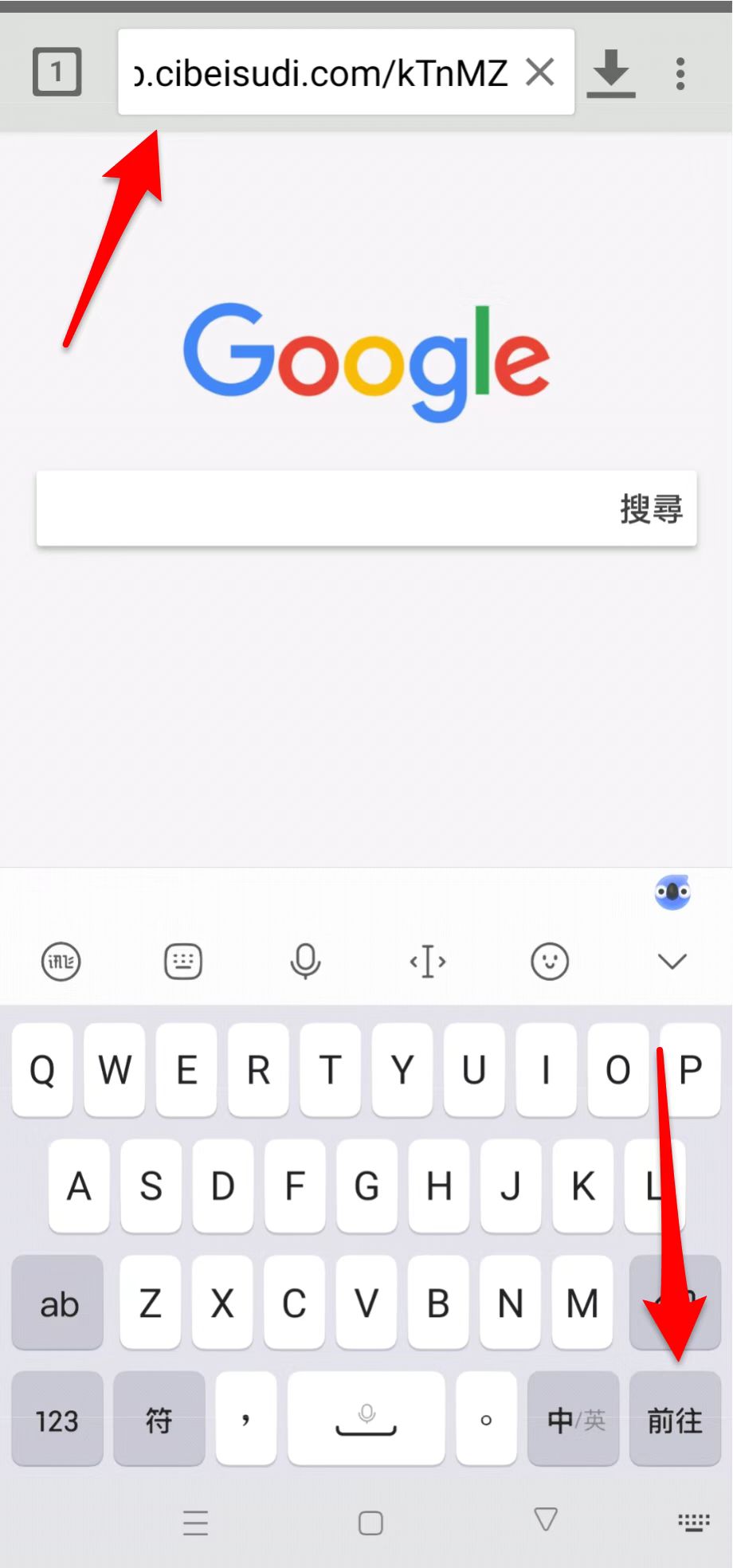The width and height of the screenshot is (733, 1568).
Task: Clear the URL with the X icon
Action: click(x=540, y=73)
